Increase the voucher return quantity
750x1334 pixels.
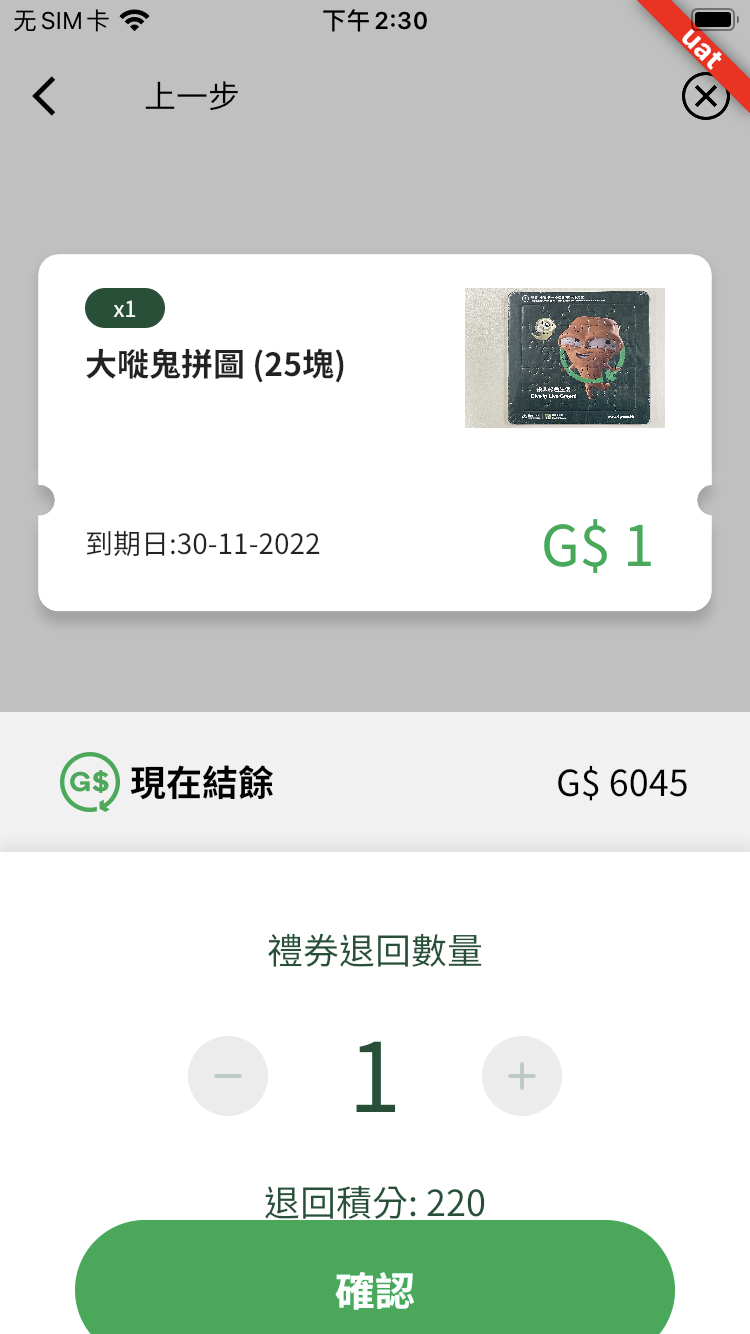click(521, 1076)
